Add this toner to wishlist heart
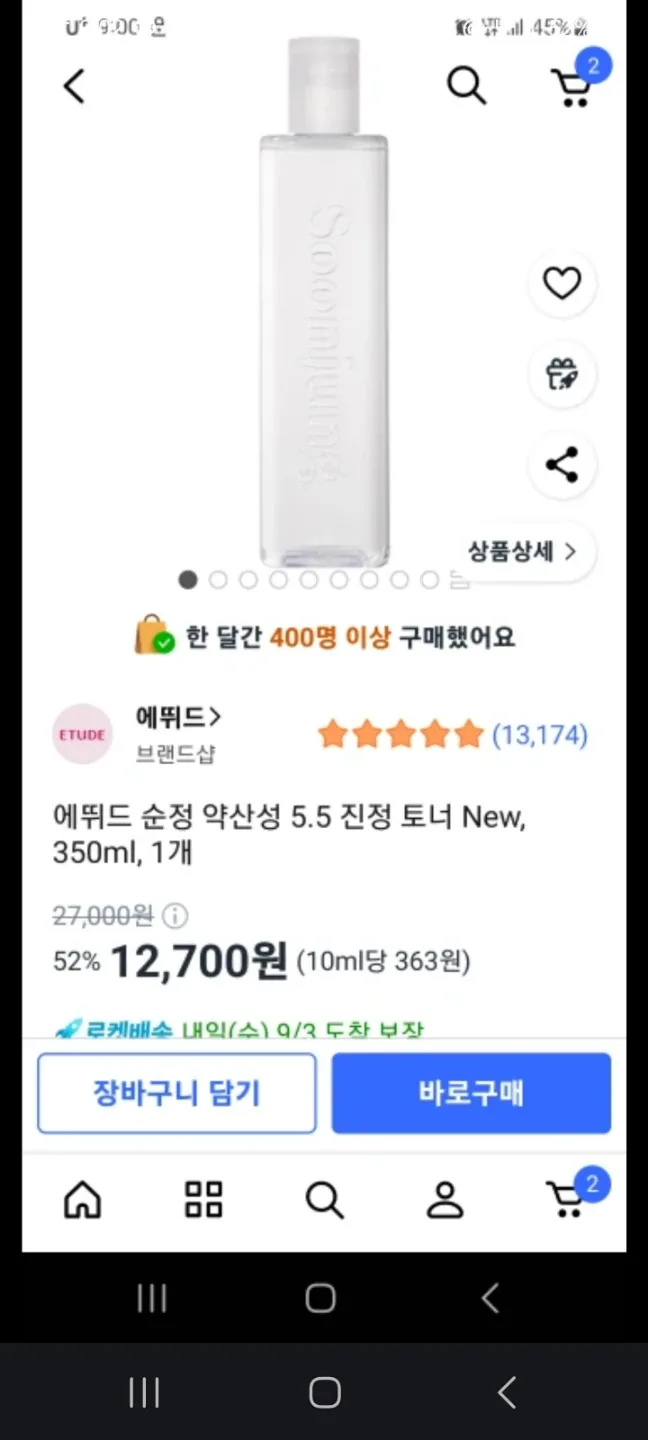Screen dimensions: 648x1440 [561, 283]
